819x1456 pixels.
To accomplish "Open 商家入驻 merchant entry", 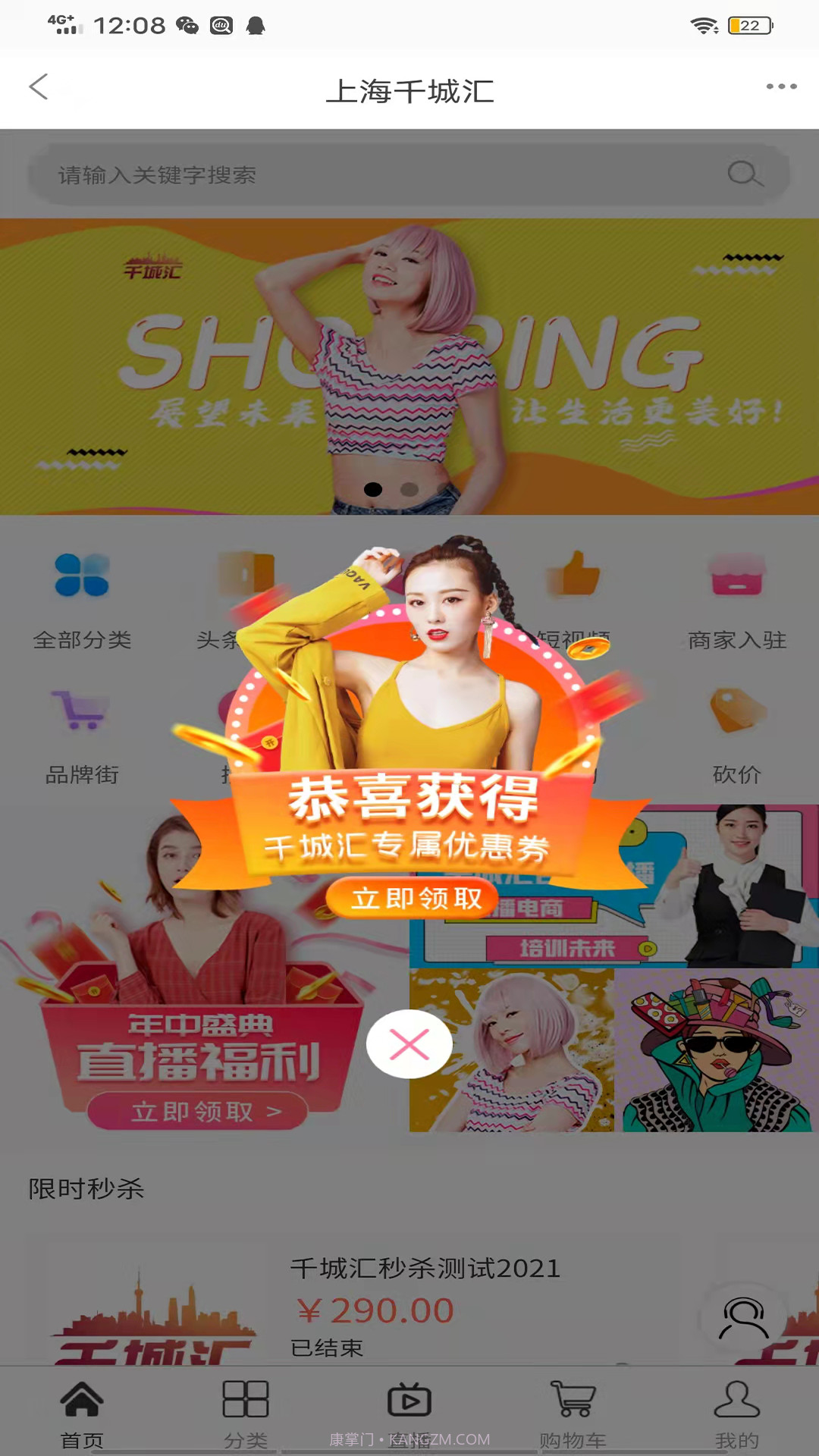I will 736,599.
